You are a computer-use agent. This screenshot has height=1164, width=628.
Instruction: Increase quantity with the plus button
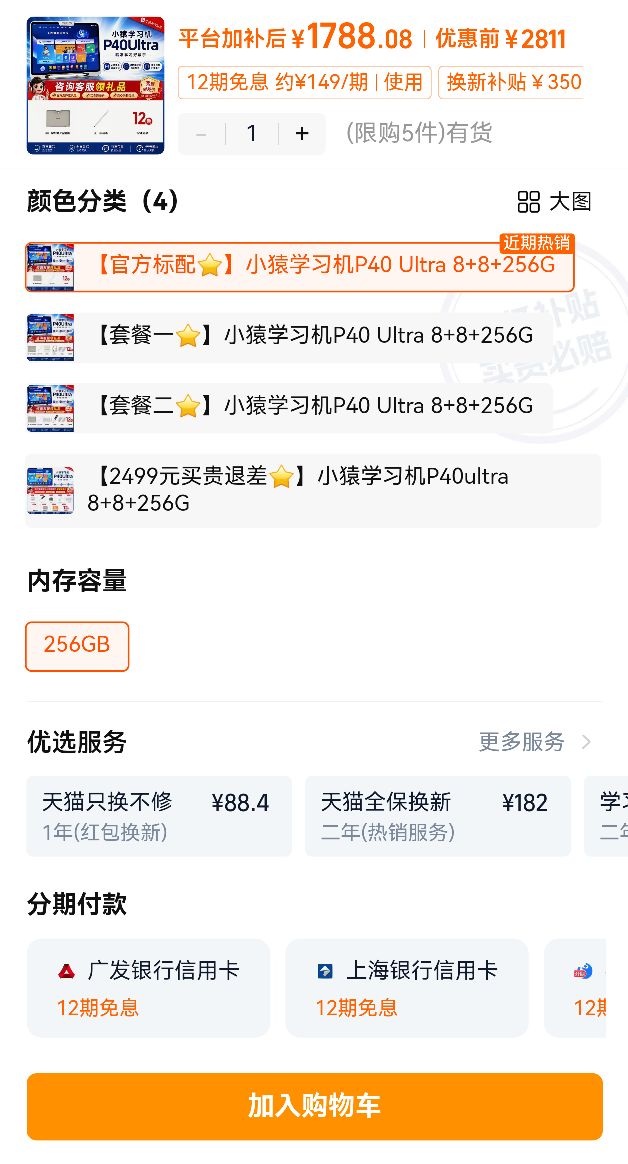point(301,134)
